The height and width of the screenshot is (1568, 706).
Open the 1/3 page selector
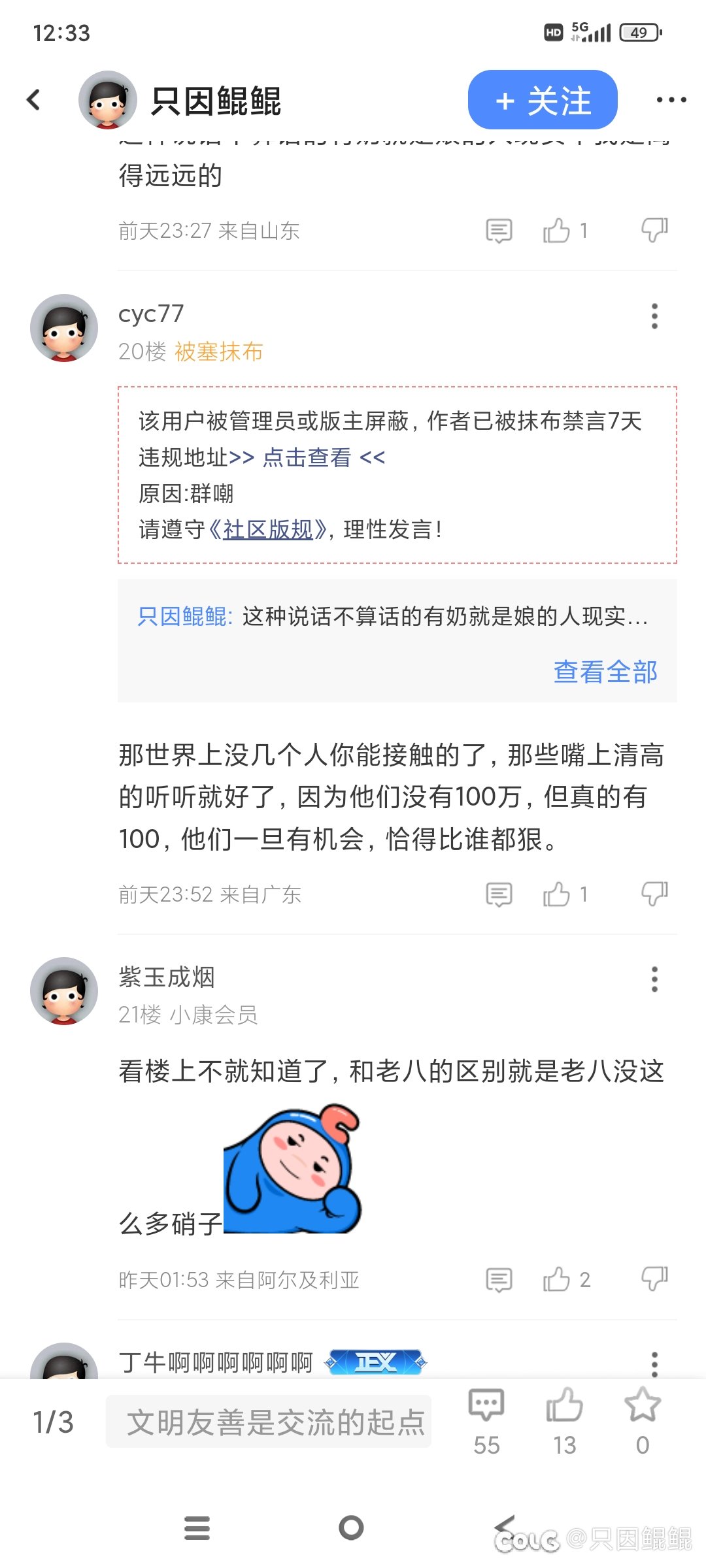click(54, 1422)
